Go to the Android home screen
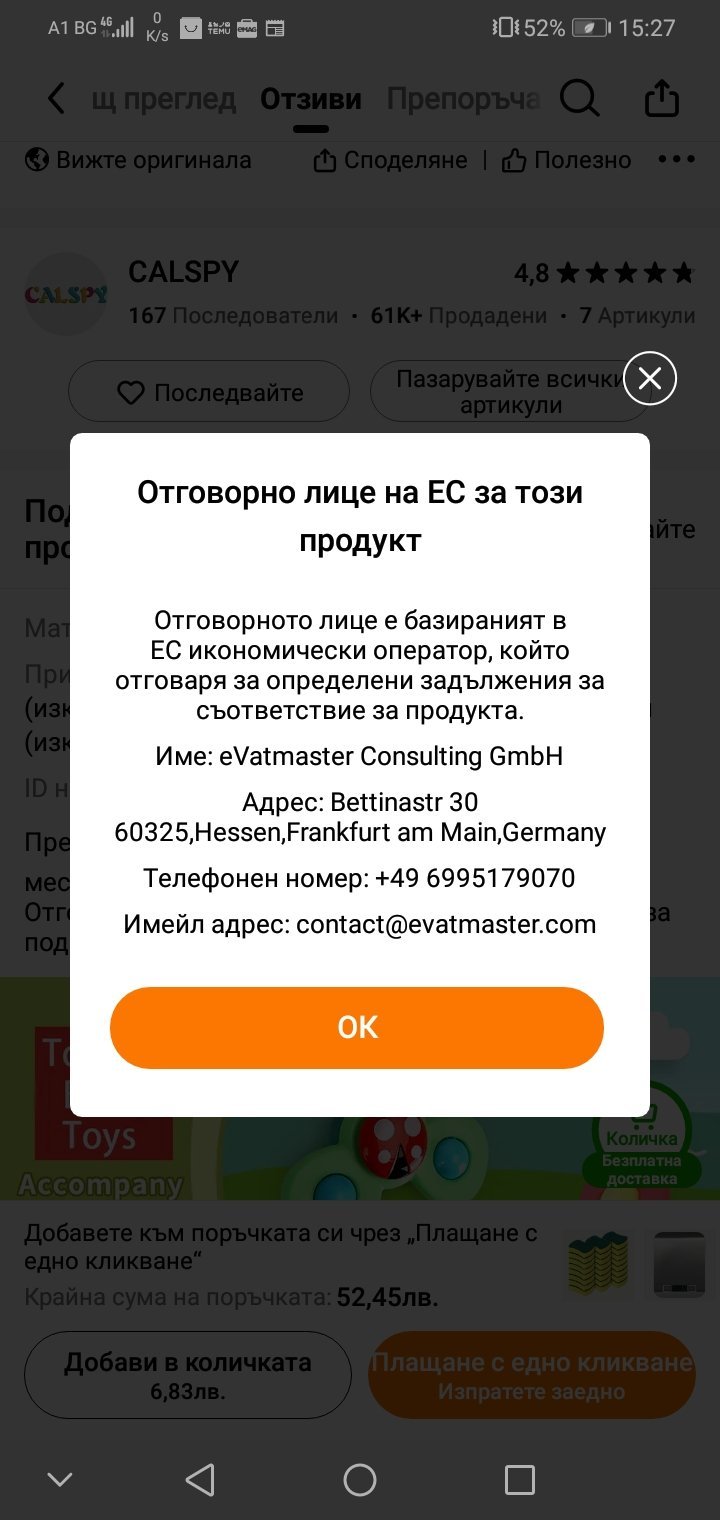The width and height of the screenshot is (720, 1520). tap(360, 1479)
